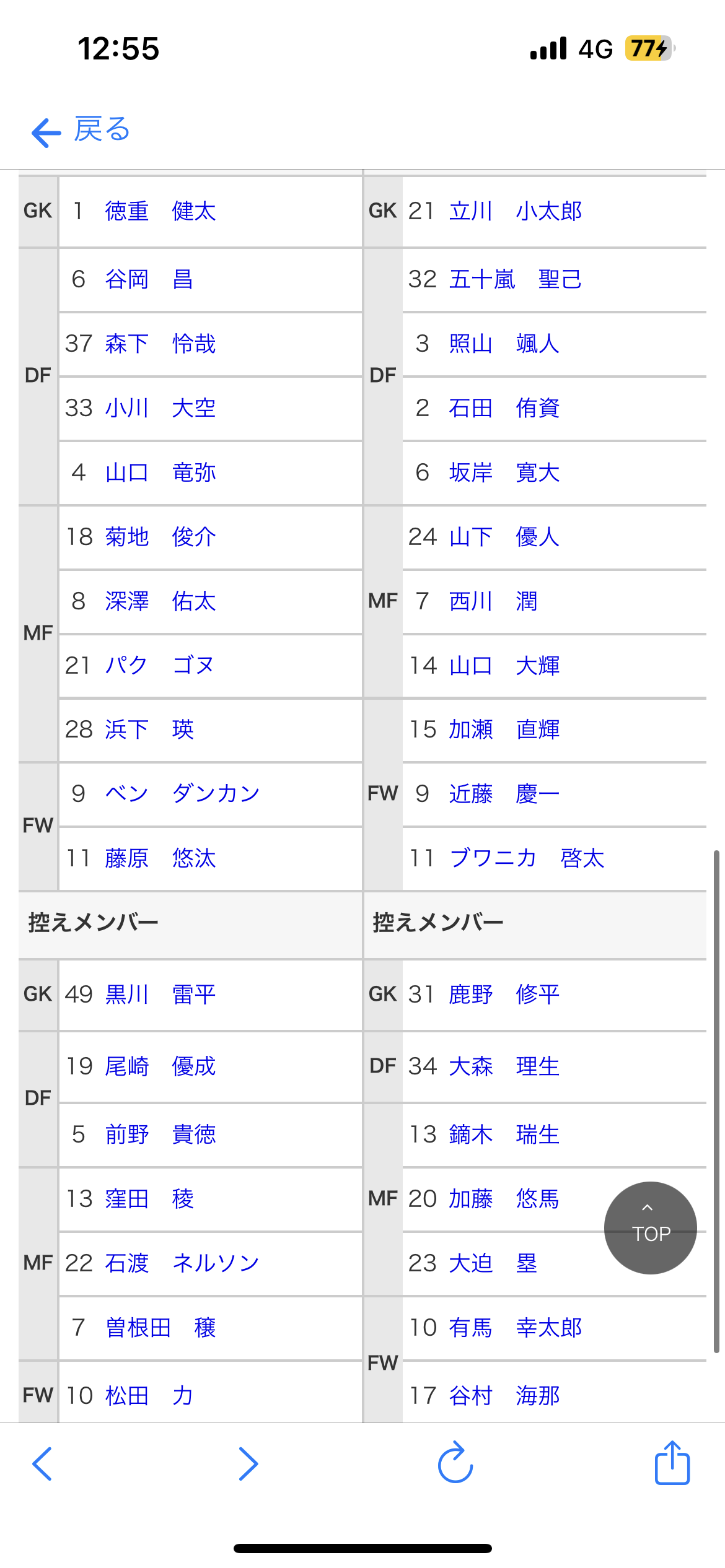
Task: Jump to top with TOP button
Action: pos(650,1228)
